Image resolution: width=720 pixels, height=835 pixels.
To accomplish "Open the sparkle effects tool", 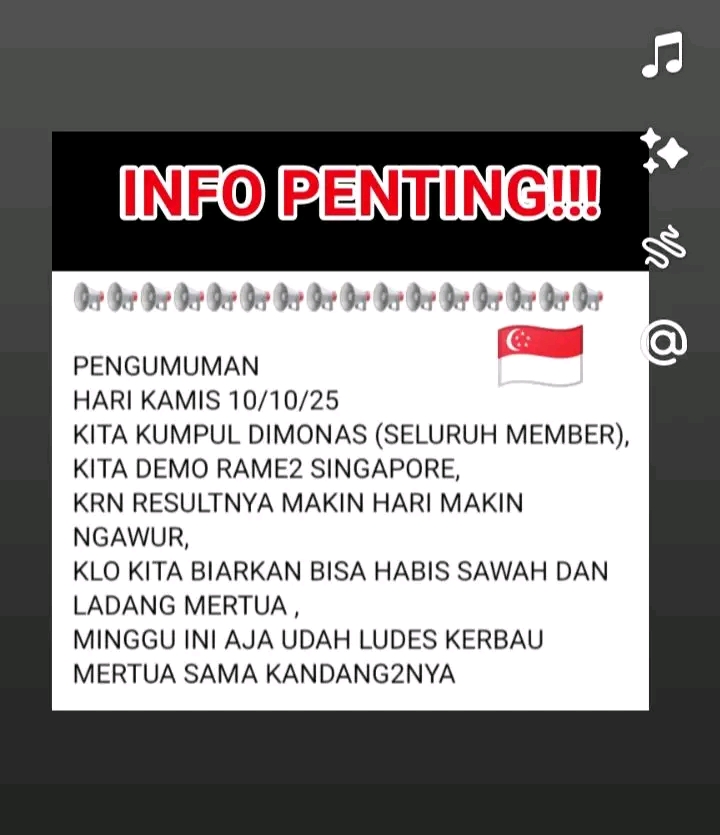I will coord(663,151).
